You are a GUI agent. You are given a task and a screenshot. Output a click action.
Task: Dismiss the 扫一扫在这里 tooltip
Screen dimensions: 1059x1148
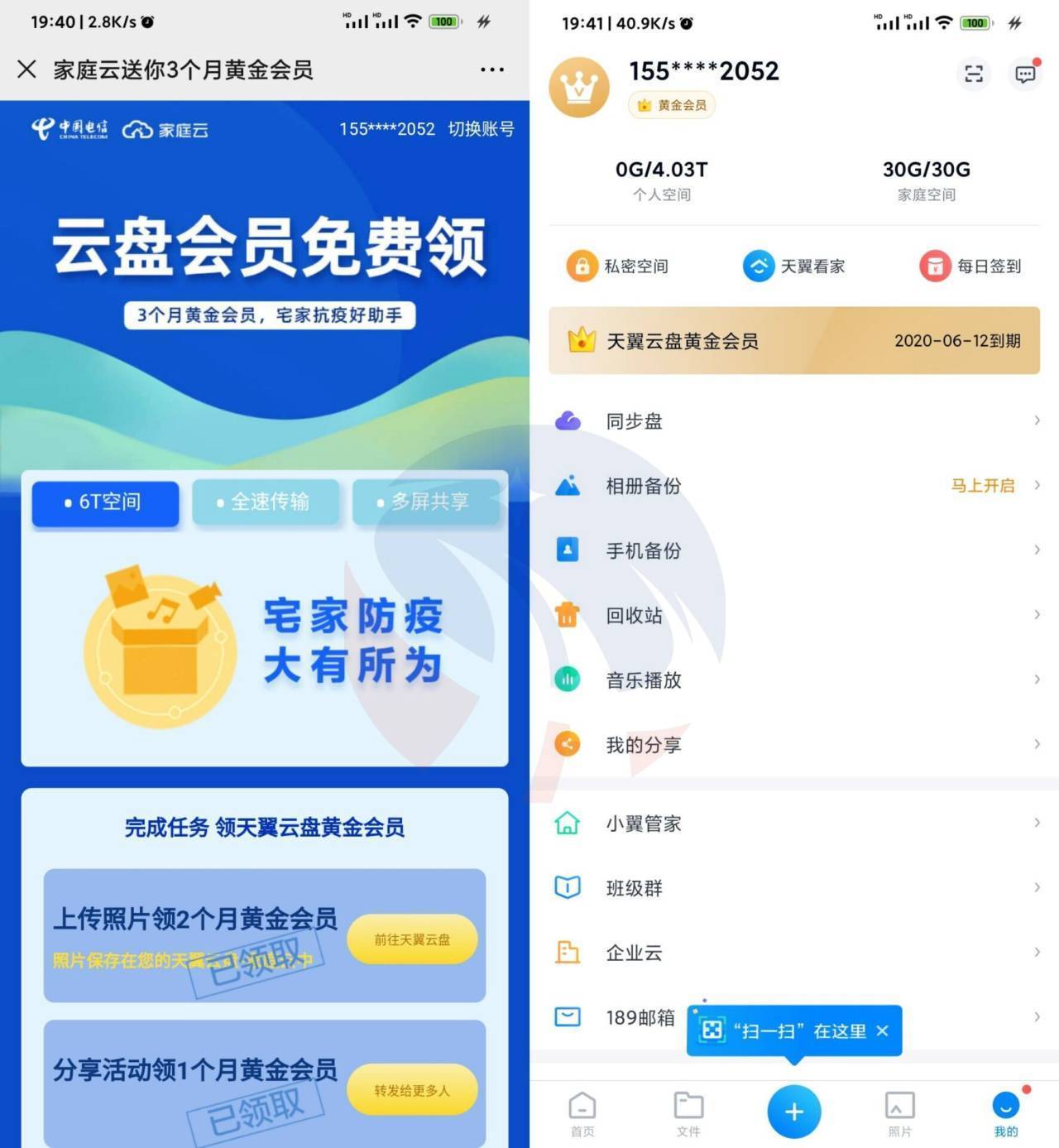point(882,1031)
